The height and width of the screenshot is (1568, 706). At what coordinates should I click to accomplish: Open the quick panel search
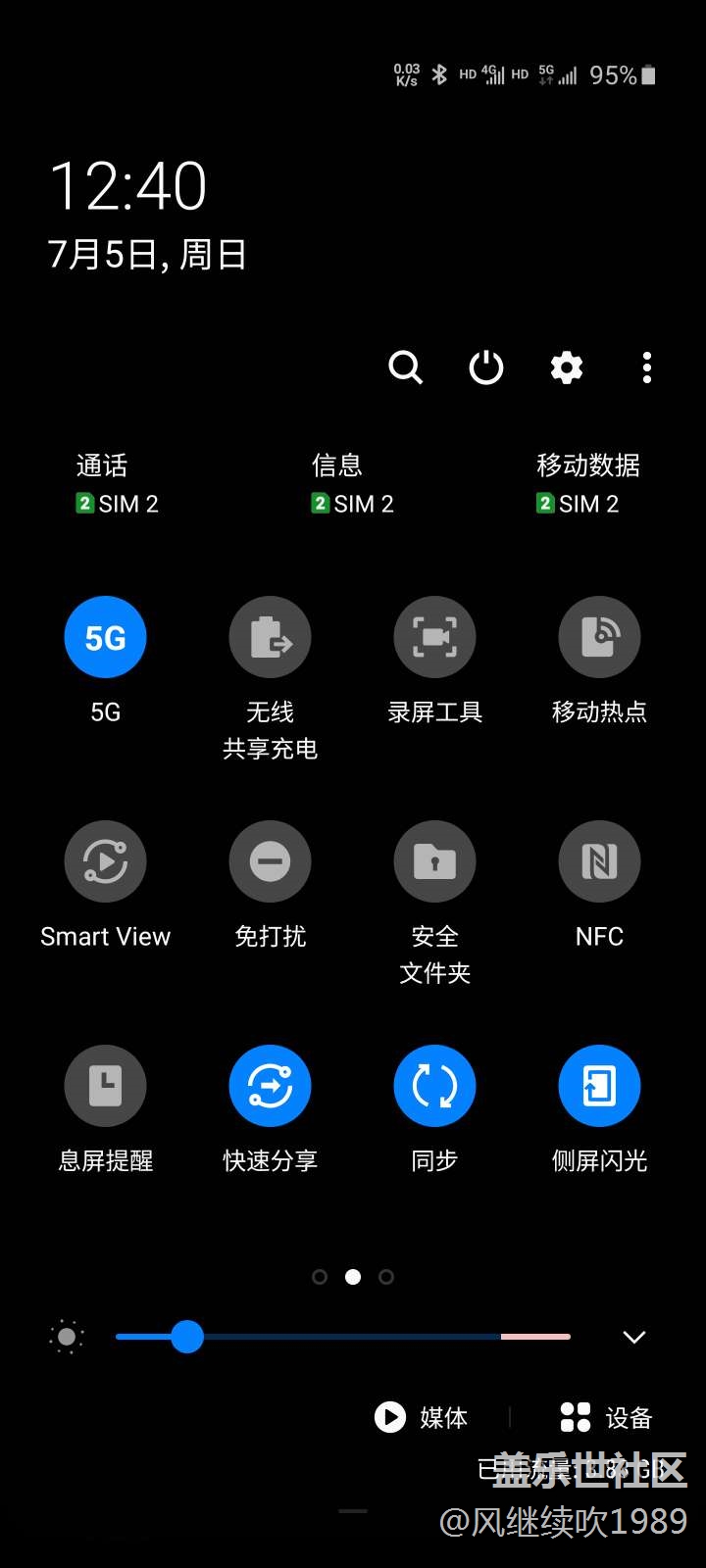click(405, 367)
